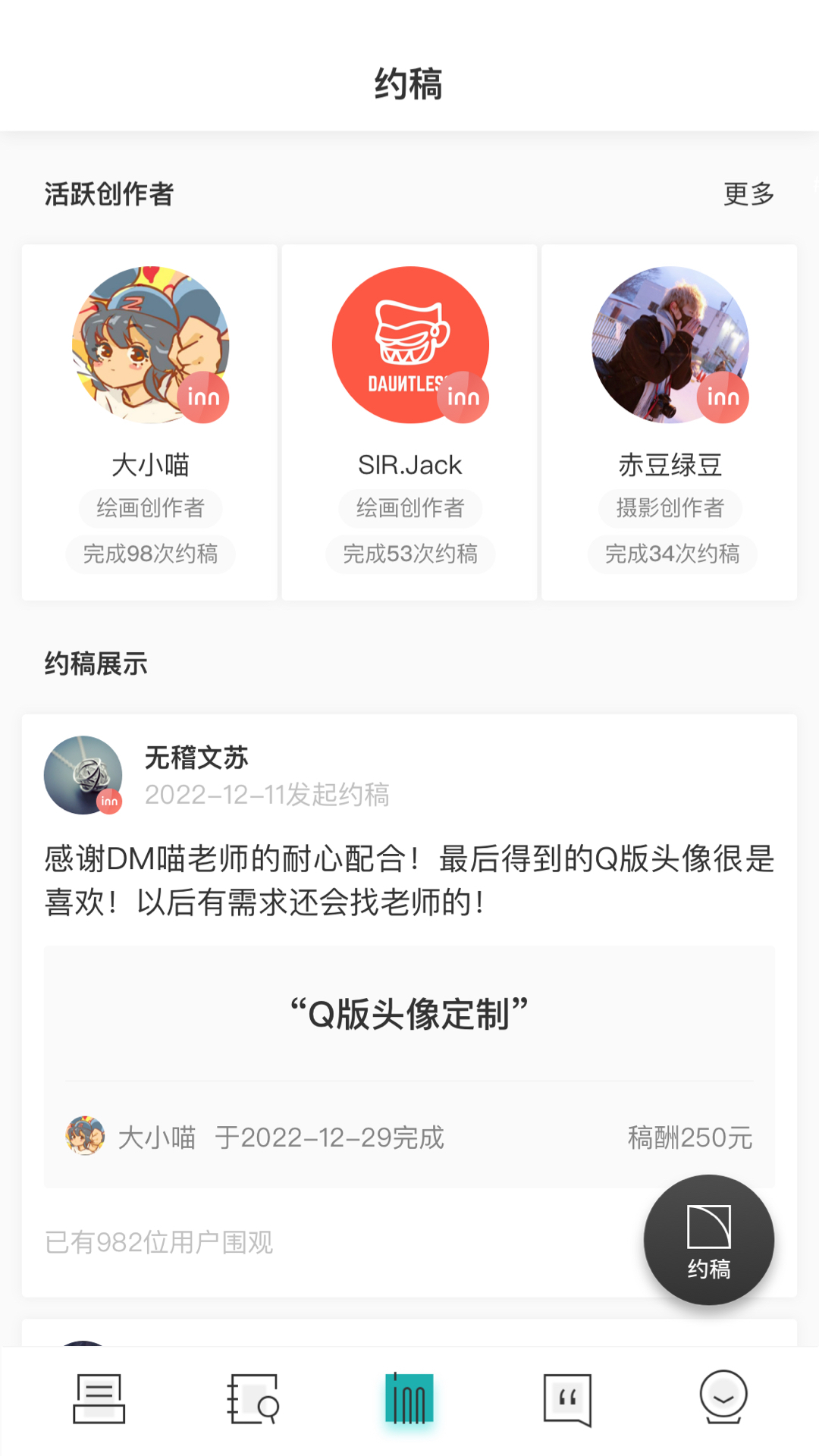The width and height of the screenshot is (819, 1456).
Task: Select the 绘画创作者 tag under 大小喵
Action: (x=149, y=508)
